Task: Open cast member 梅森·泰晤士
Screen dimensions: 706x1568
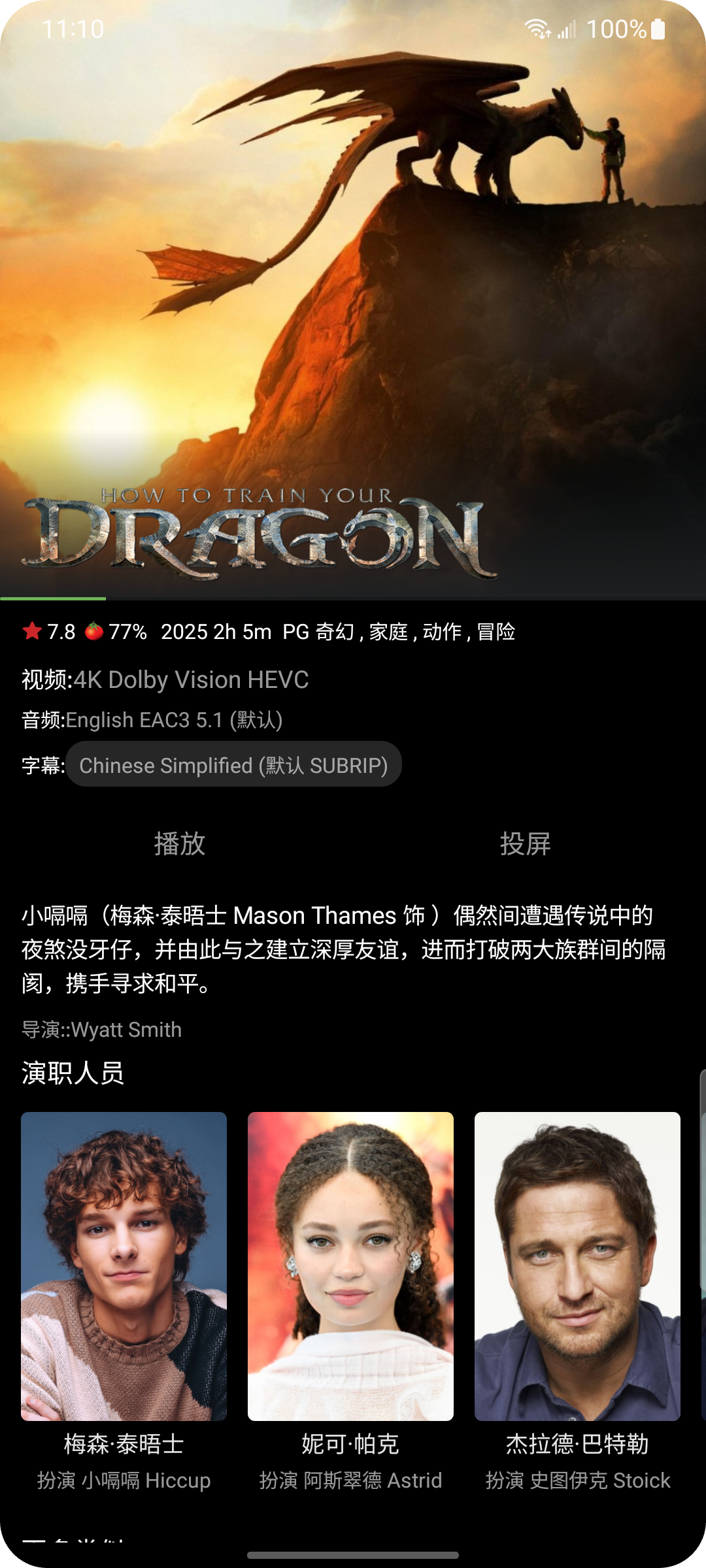Action: click(124, 1266)
